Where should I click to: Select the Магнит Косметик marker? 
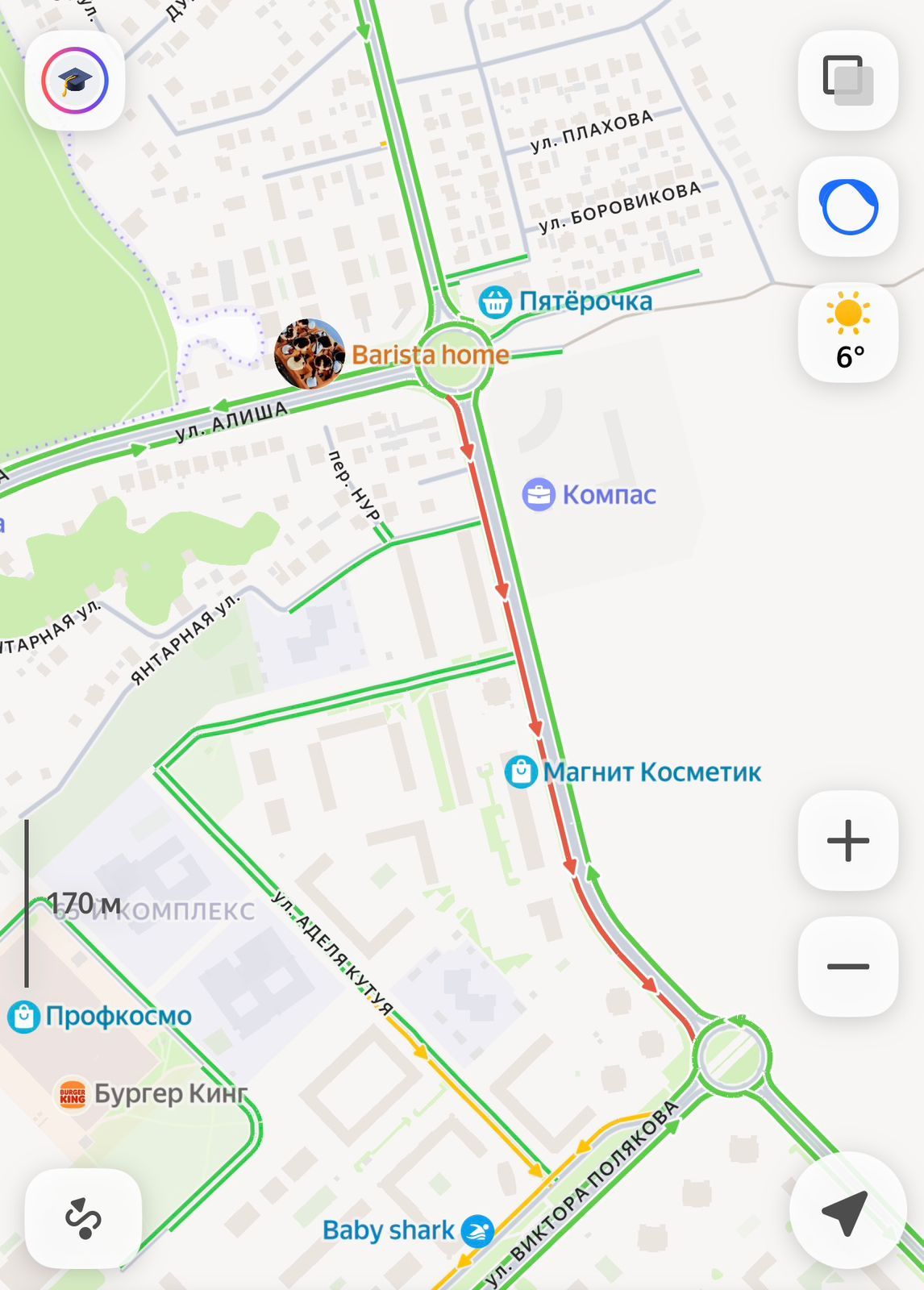[x=522, y=772]
